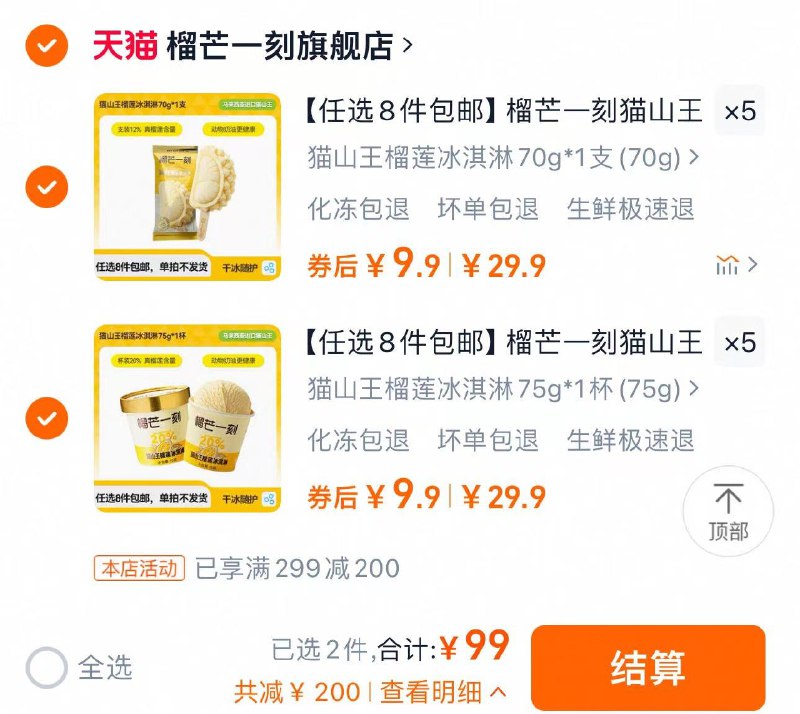The width and height of the screenshot is (800, 714).
Task: Jump back to top with 顶部 button
Action: pos(728,512)
